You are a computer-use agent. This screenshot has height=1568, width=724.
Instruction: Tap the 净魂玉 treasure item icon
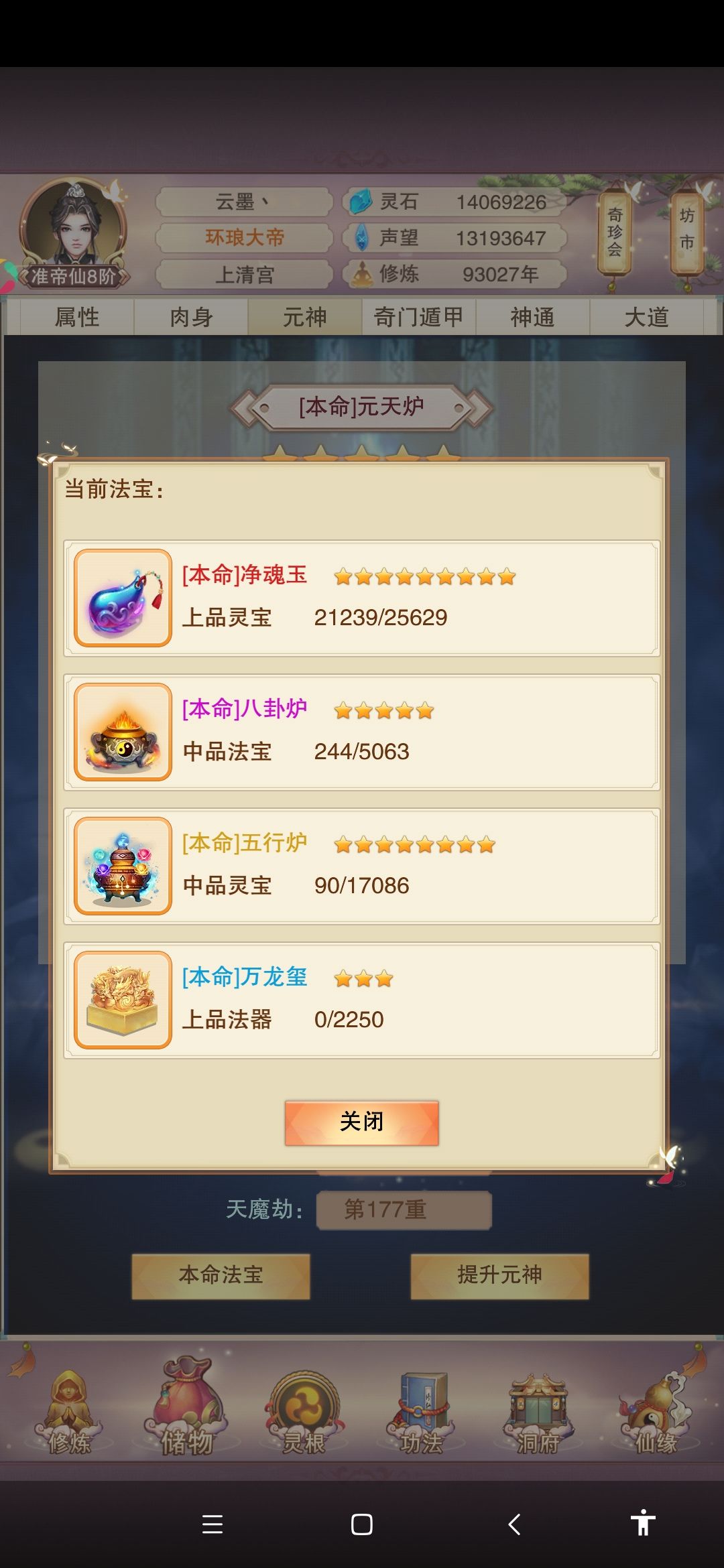pyautogui.click(x=123, y=596)
